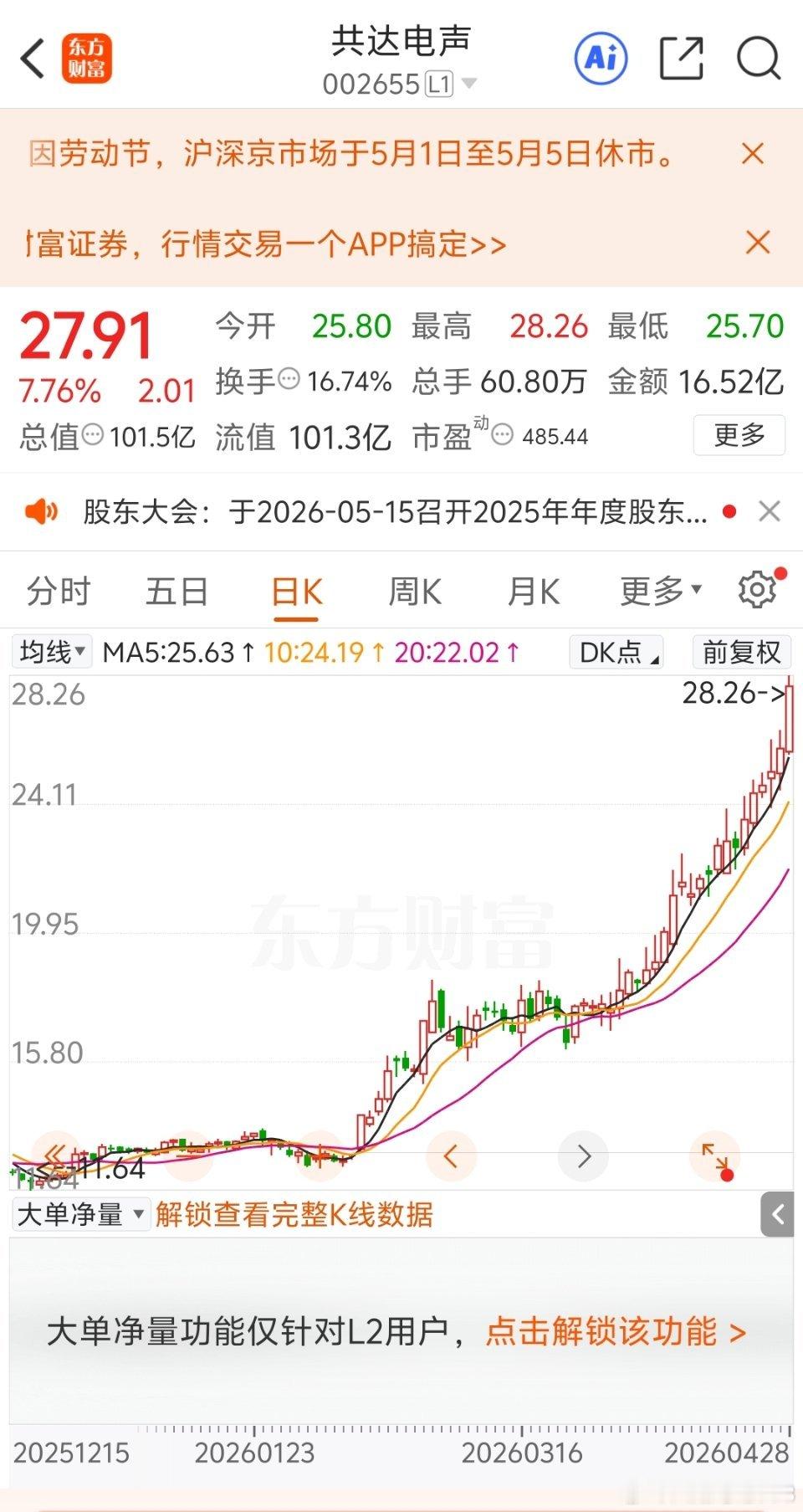The height and width of the screenshot is (1512, 803).
Task: Open the chart settings gear icon
Action: point(757,588)
